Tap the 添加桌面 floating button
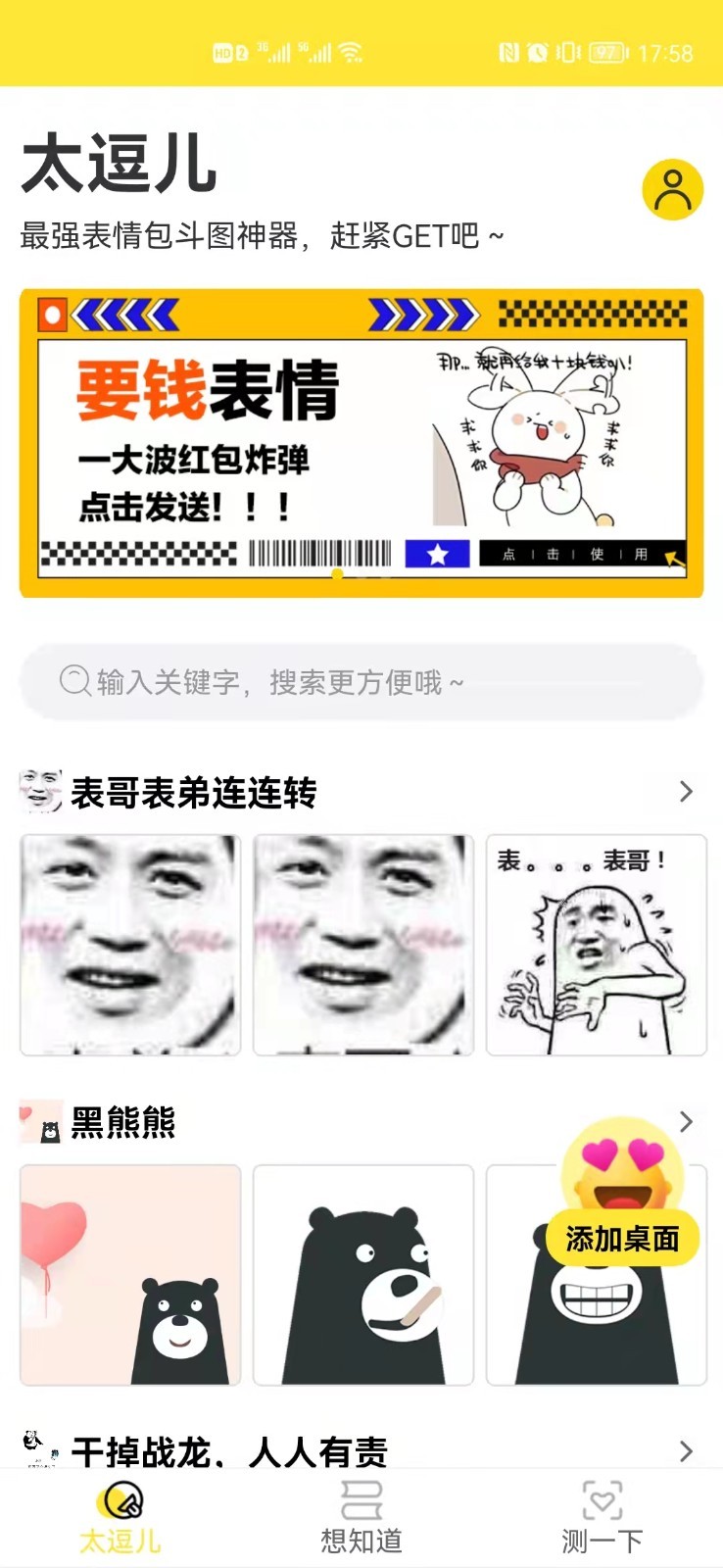This screenshot has height=1568, width=723. tap(622, 1239)
